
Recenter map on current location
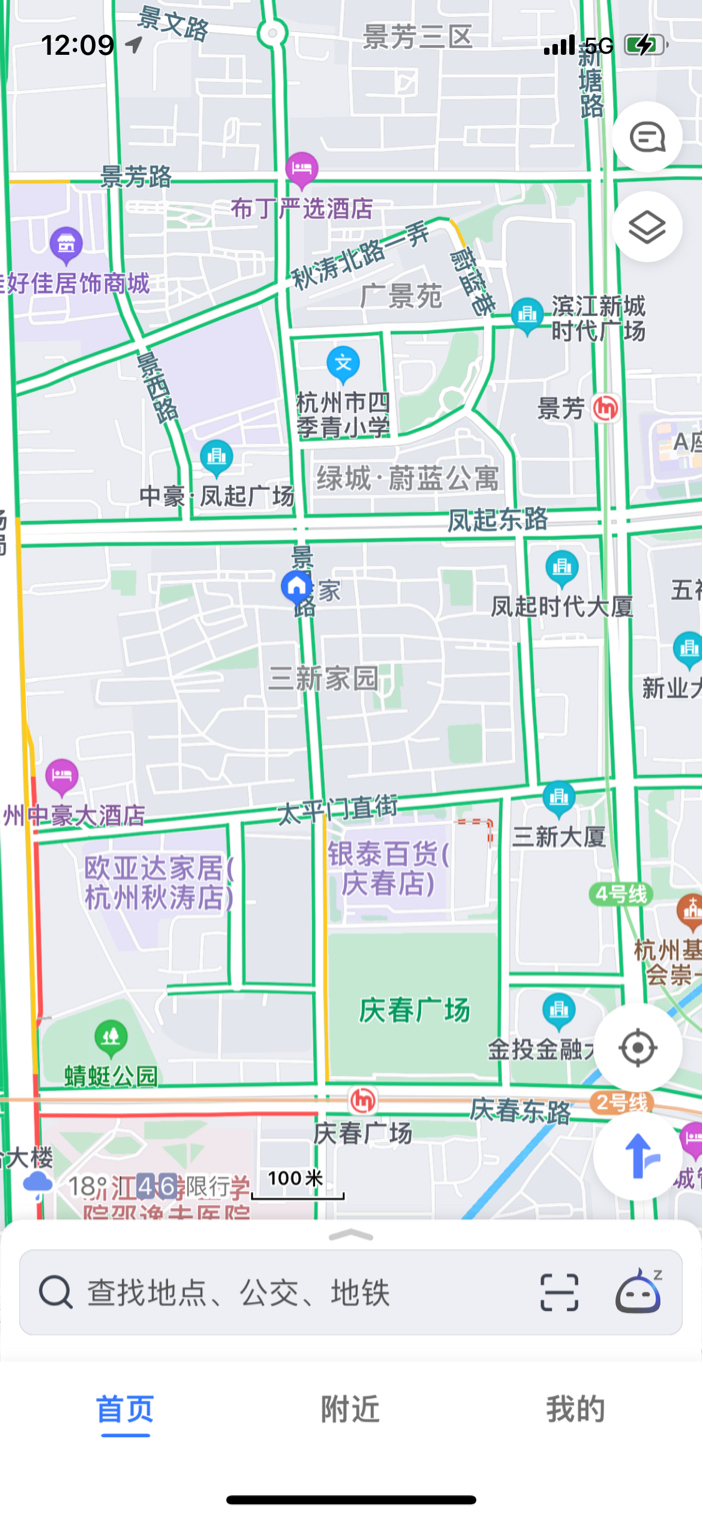click(x=637, y=1048)
